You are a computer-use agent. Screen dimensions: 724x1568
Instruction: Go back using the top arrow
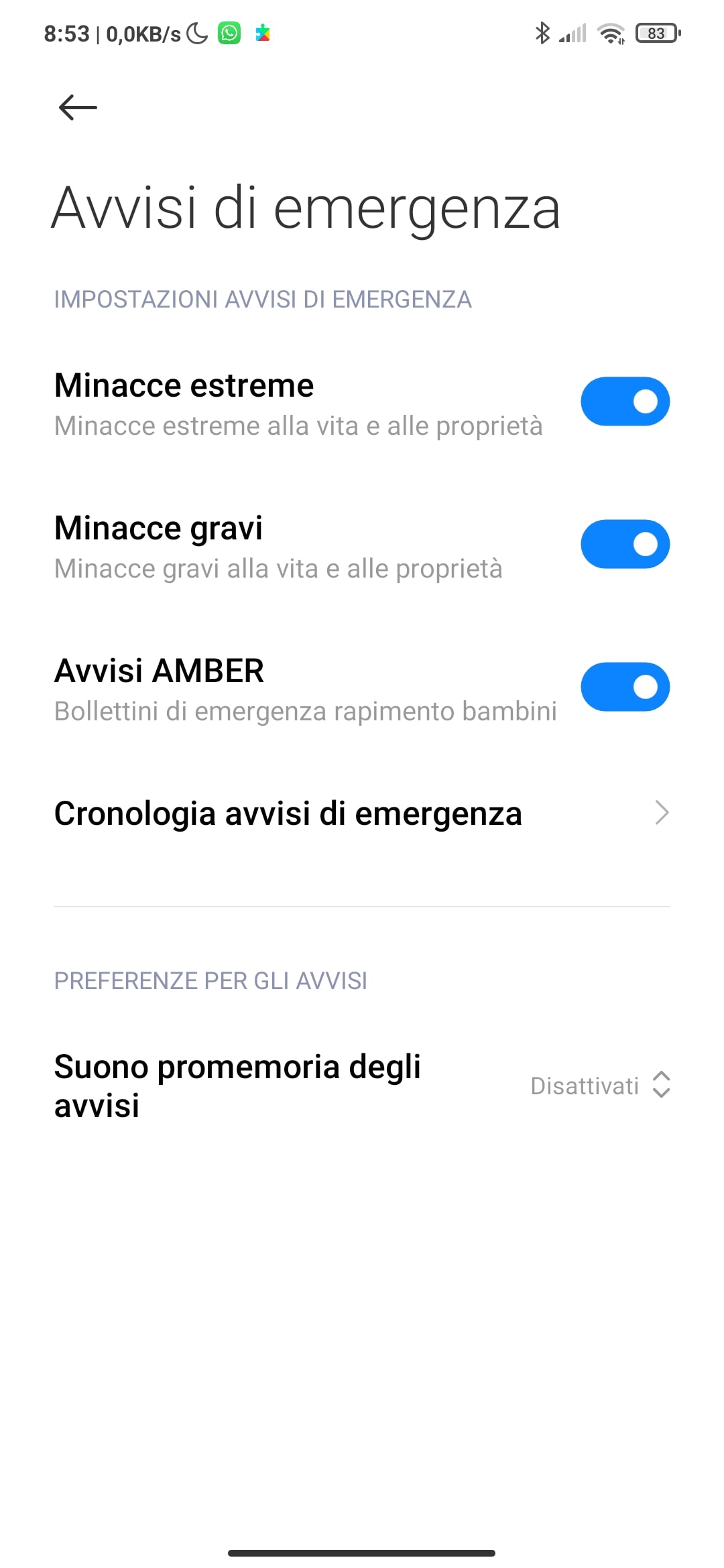click(x=78, y=107)
